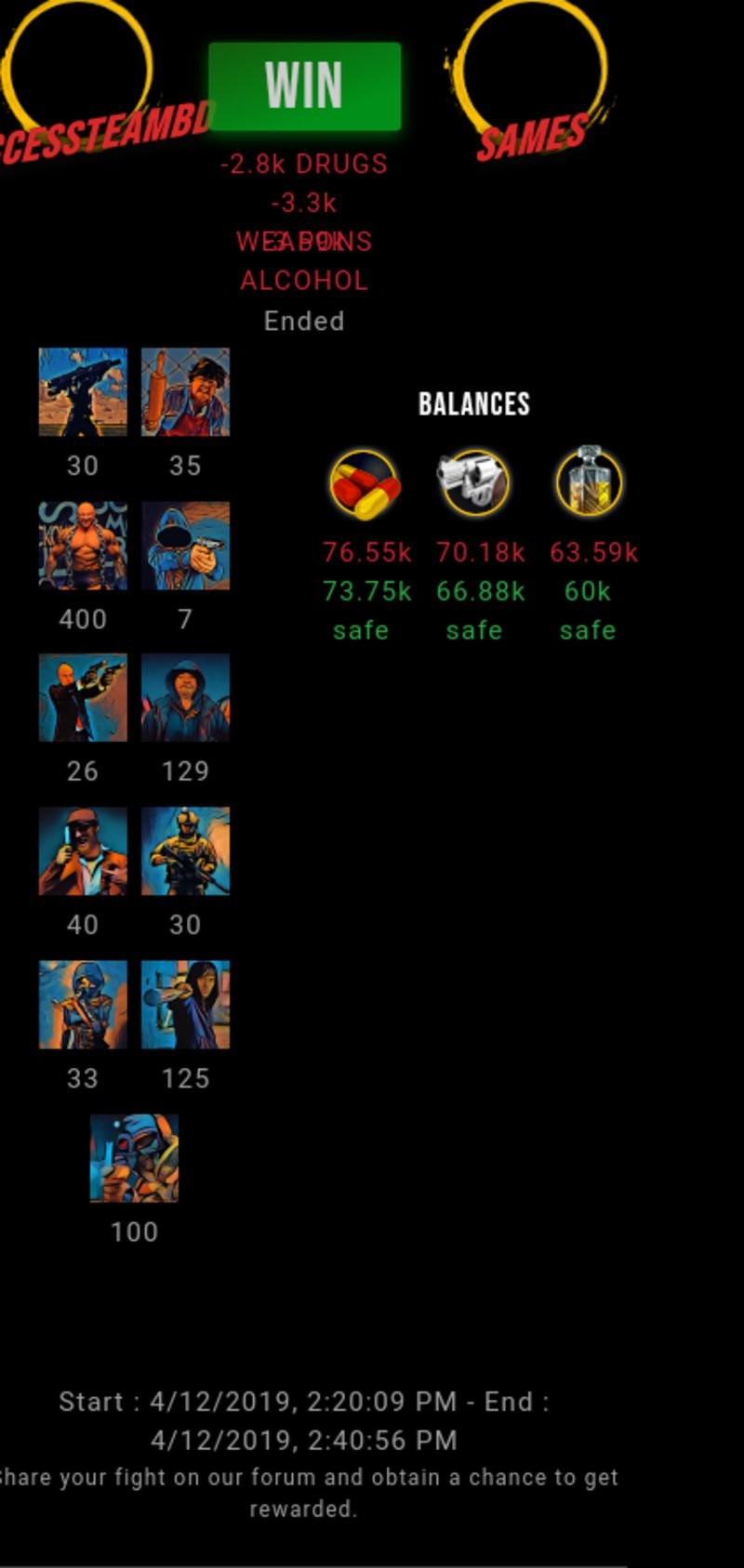The width and height of the screenshot is (744, 1568).
Task: View the bodybuilder unit with 400 count
Action: tap(83, 546)
